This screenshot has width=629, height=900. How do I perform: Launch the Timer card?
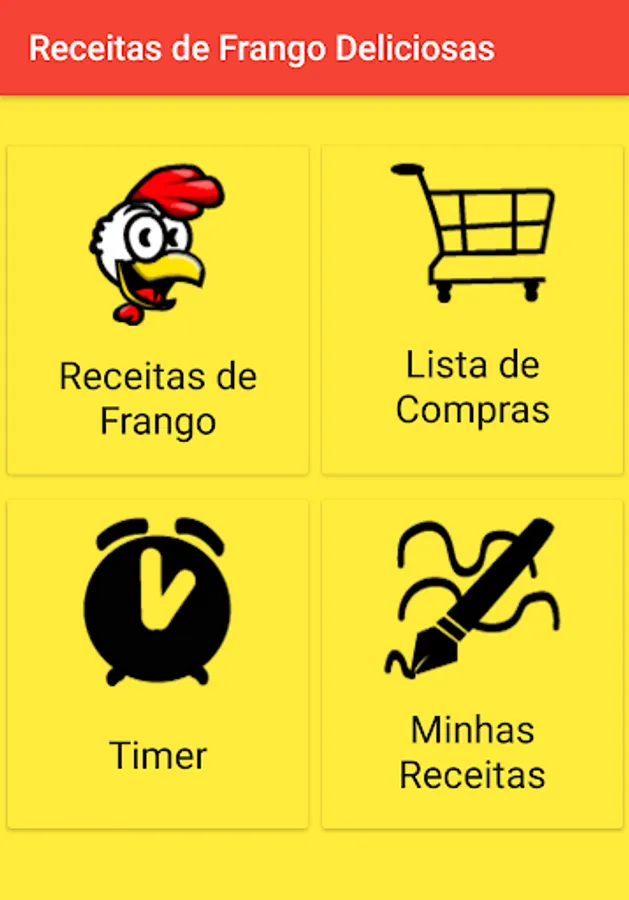tap(158, 664)
